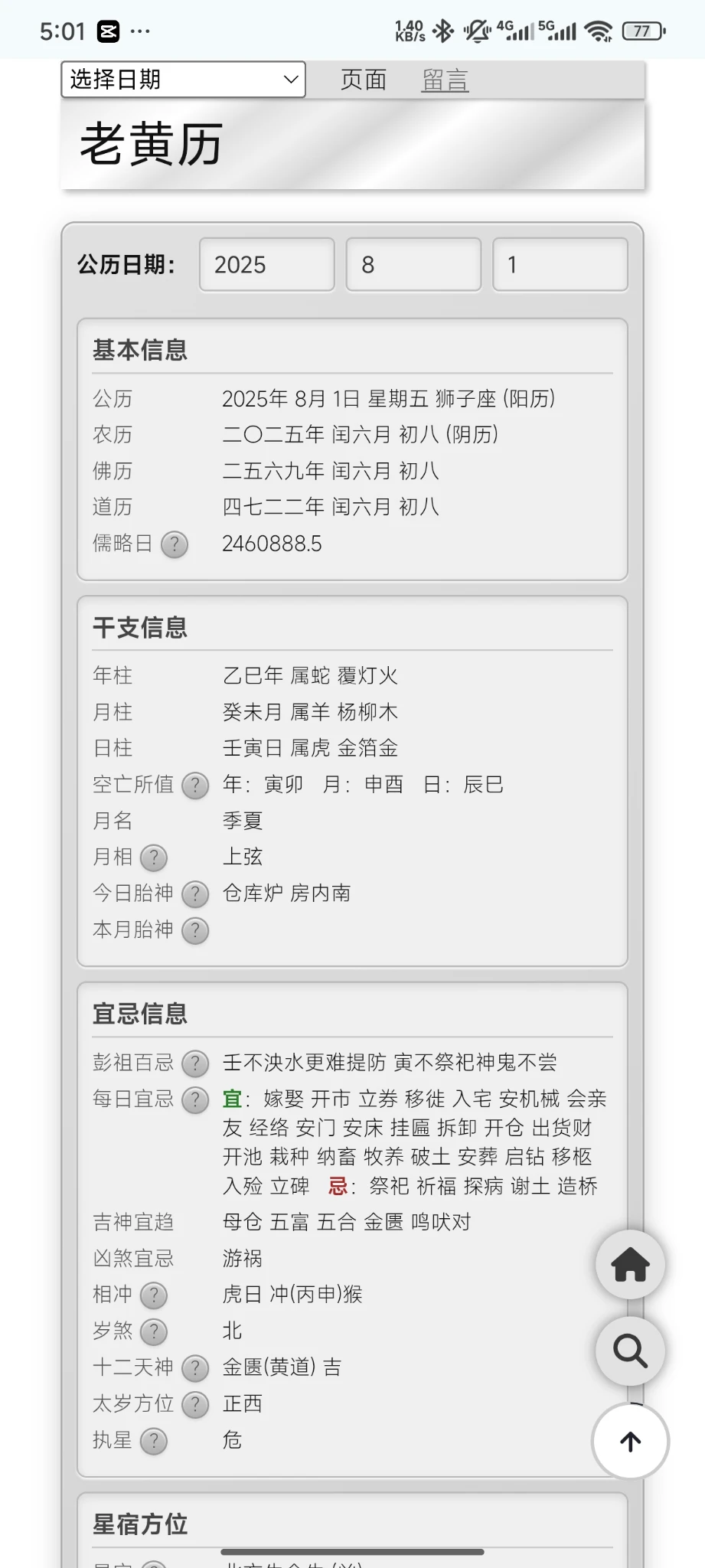Image resolution: width=705 pixels, height=1568 pixels.
Task: Open help icon next to 空亡所值
Action: tap(195, 785)
